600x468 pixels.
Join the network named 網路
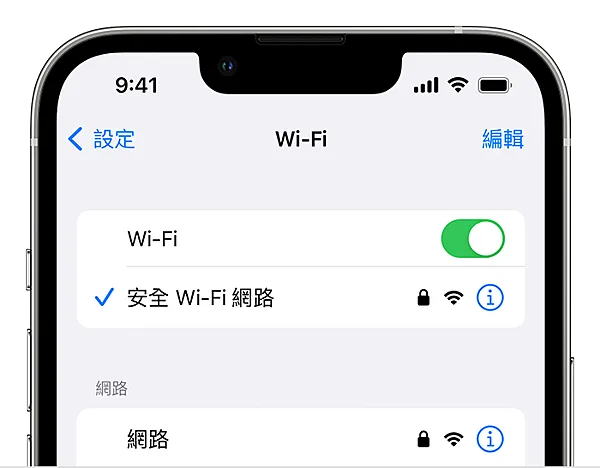pos(150,438)
